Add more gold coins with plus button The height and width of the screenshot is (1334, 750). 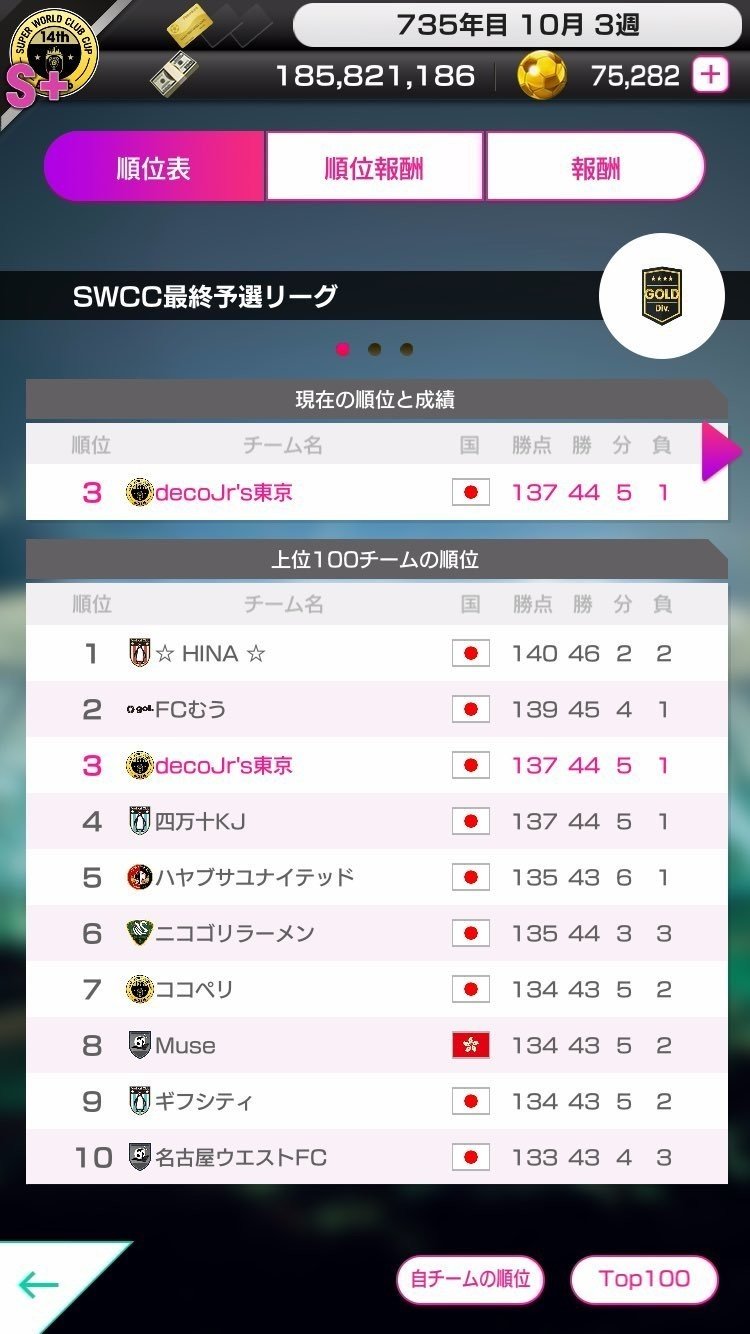point(710,76)
